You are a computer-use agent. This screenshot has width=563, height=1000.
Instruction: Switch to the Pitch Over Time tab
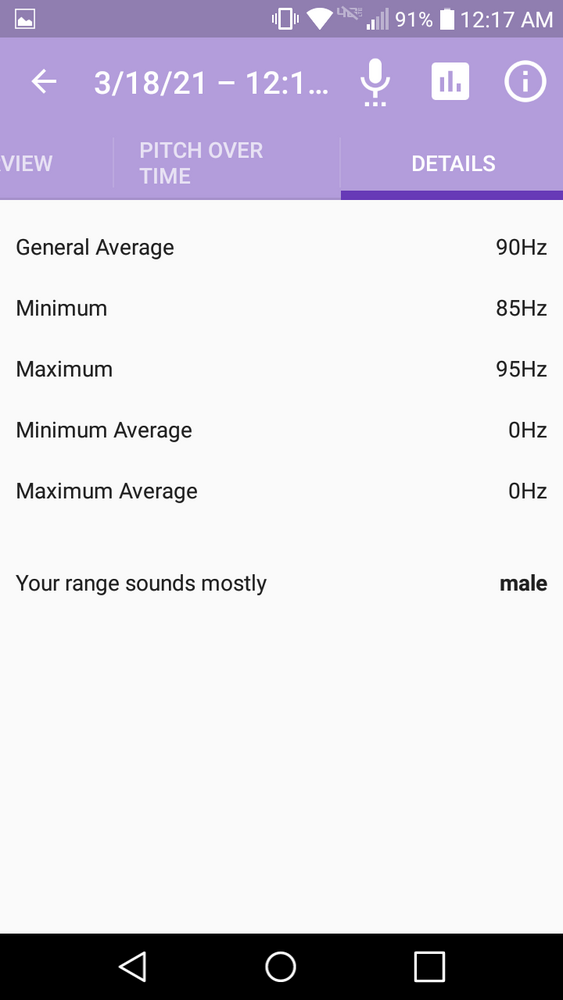[227, 163]
